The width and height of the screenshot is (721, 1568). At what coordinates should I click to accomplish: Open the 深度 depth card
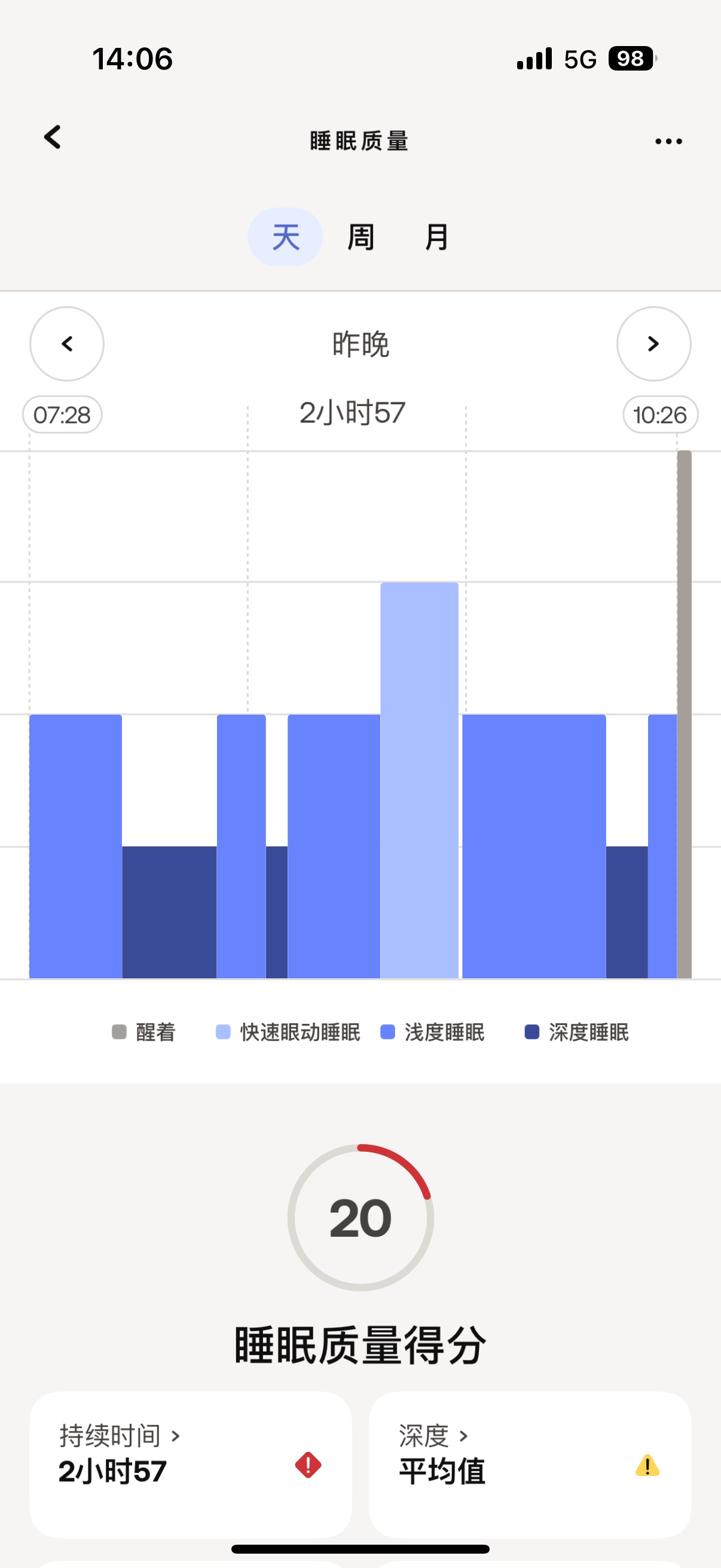530,1465
